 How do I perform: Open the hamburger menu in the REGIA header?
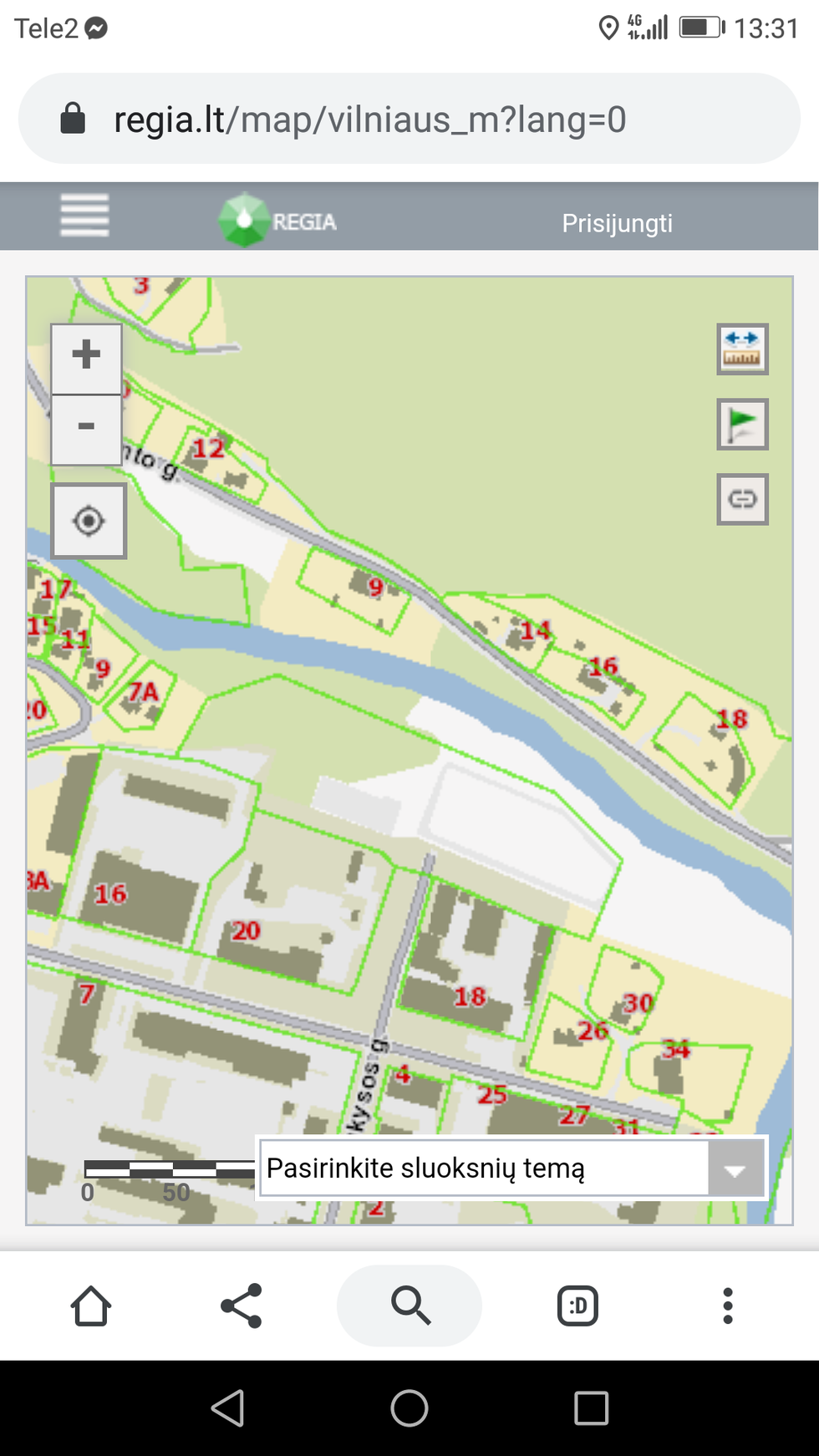(84, 216)
